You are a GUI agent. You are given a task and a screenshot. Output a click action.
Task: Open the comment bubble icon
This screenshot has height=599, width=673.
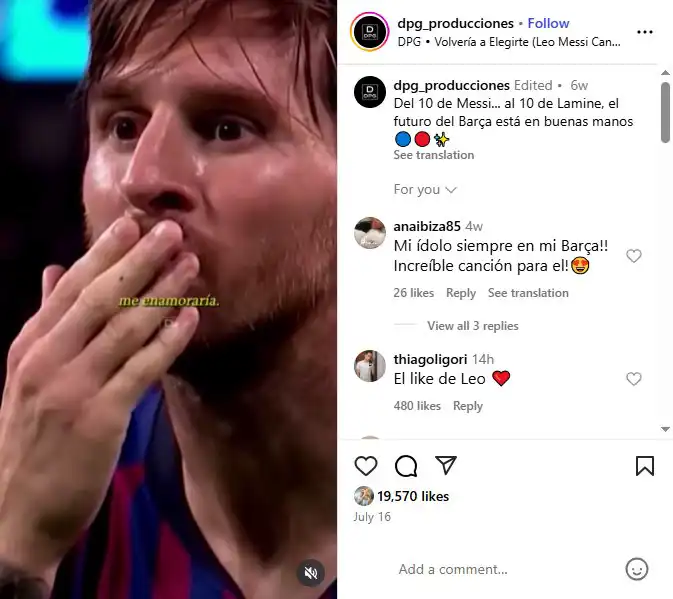[406, 466]
